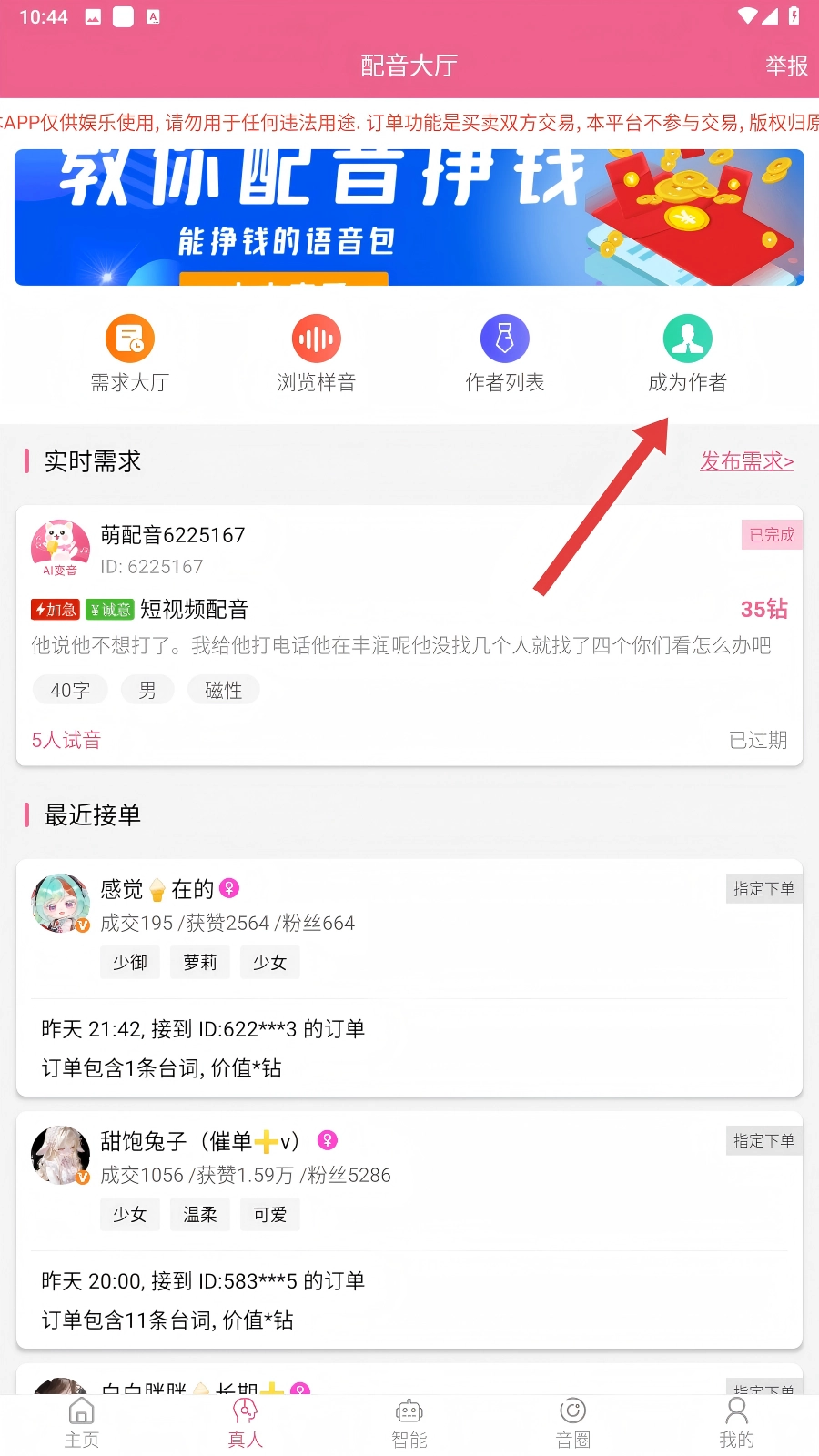Switch to the 我的 tab
The width and height of the screenshot is (819, 1456).
tap(737, 1424)
